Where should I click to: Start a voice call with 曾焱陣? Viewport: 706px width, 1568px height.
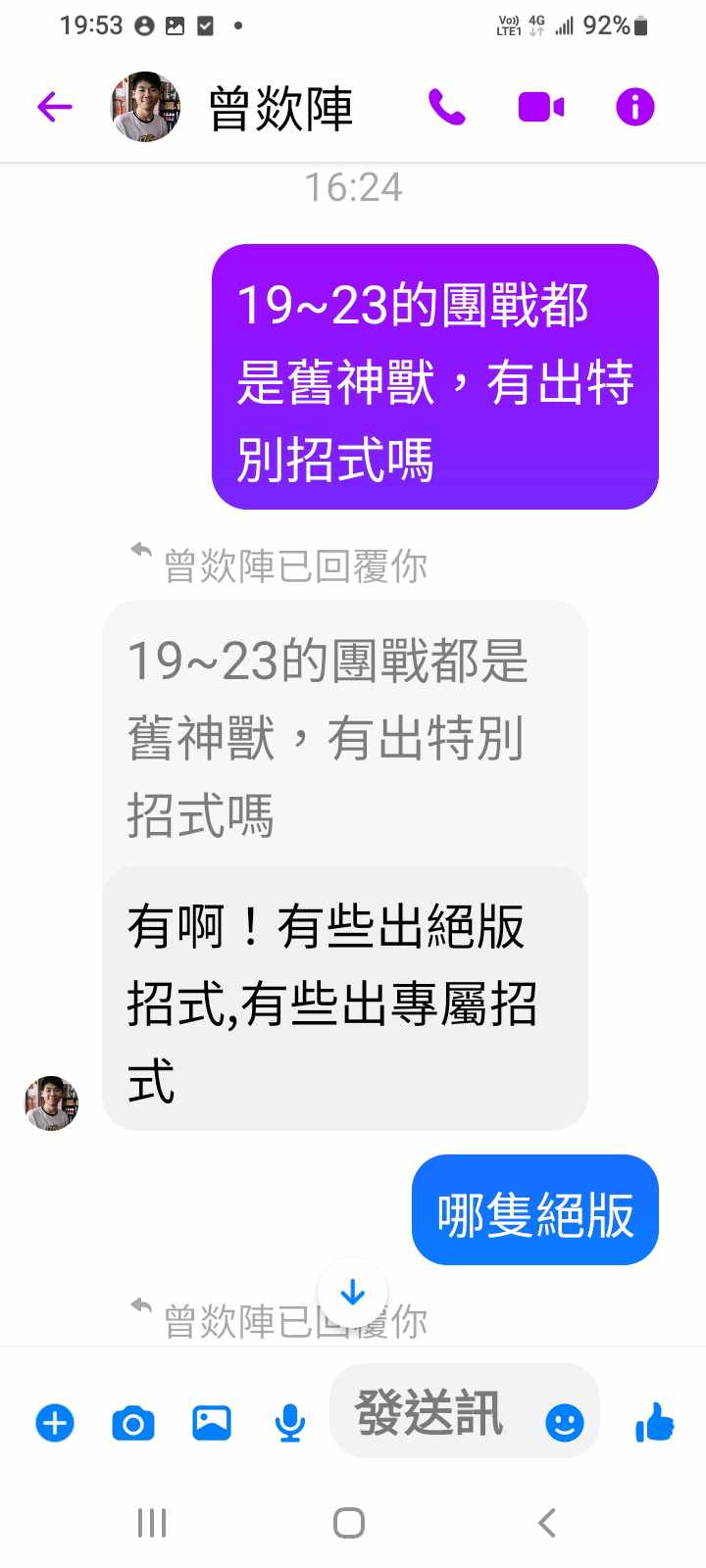click(447, 107)
